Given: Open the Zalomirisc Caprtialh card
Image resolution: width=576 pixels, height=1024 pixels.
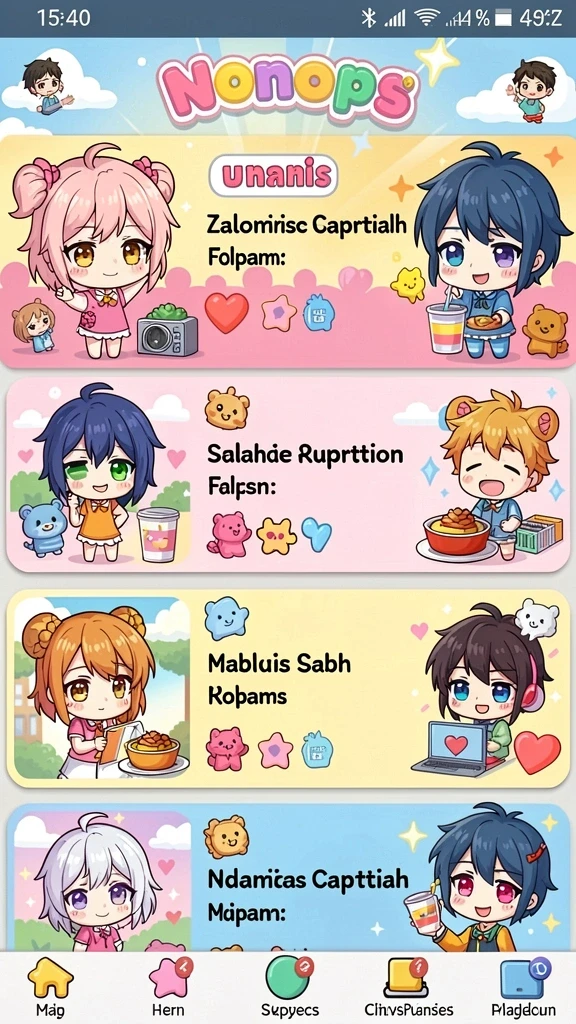Looking at the screenshot, I should pyautogui.click(x=288, y=251).
